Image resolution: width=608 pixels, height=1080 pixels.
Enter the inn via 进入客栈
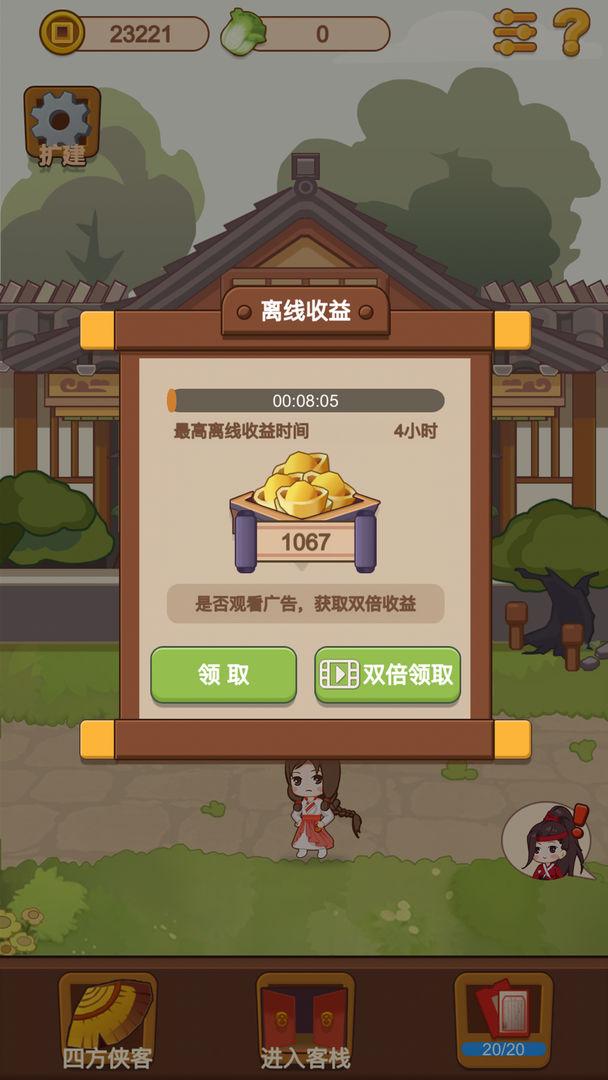click(305, 1020)
